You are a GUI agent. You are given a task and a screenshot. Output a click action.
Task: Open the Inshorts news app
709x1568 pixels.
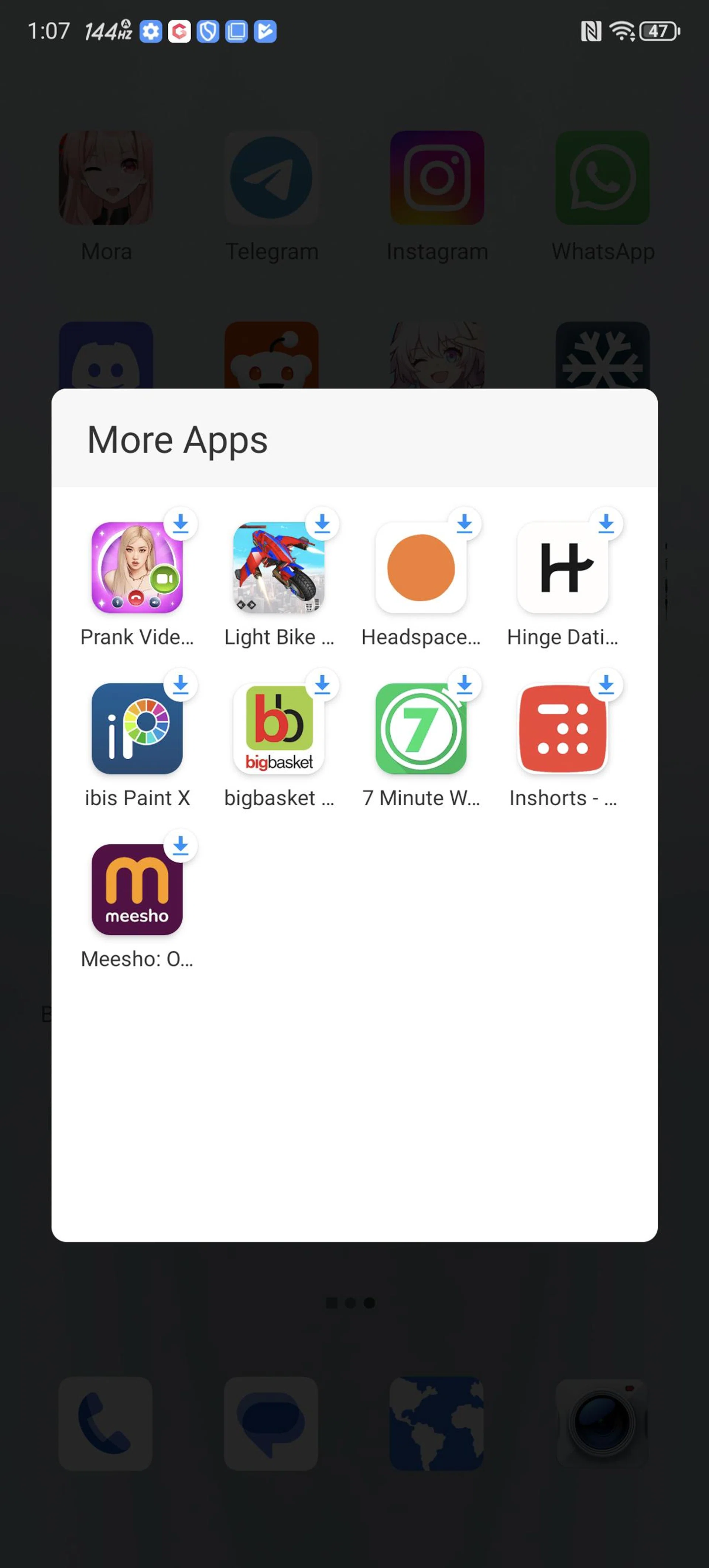pos(562,729)
